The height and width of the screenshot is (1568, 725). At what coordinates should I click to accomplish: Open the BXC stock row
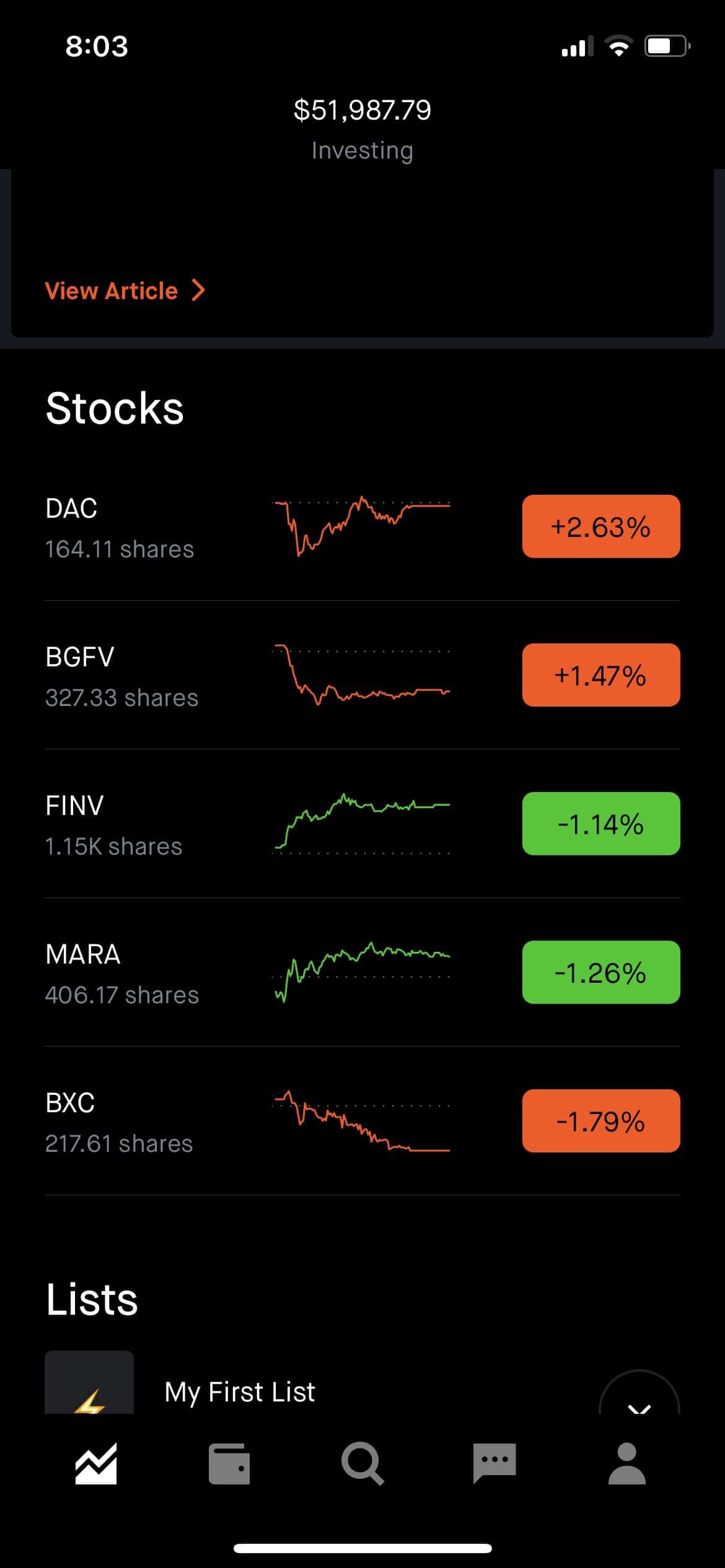click(x=362, y=1121)
